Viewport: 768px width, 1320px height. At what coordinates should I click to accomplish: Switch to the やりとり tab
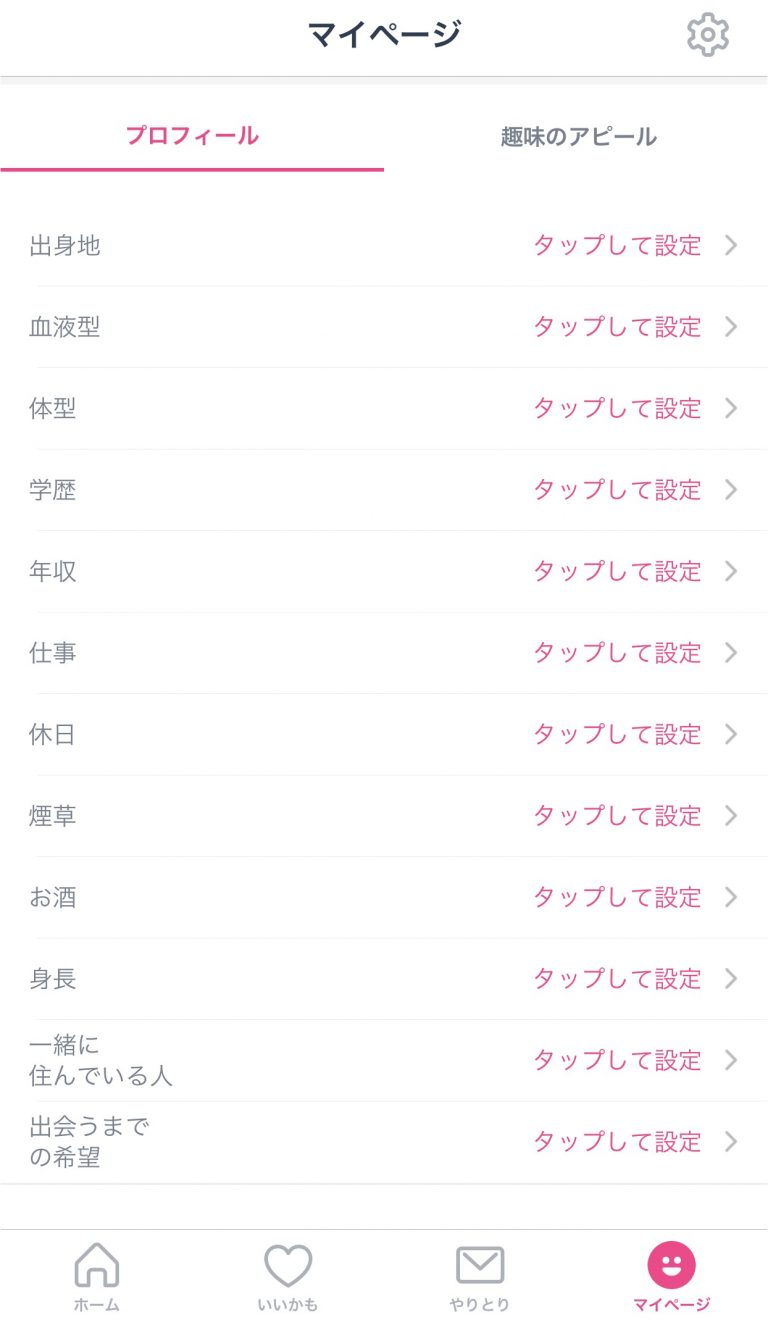480,1277
